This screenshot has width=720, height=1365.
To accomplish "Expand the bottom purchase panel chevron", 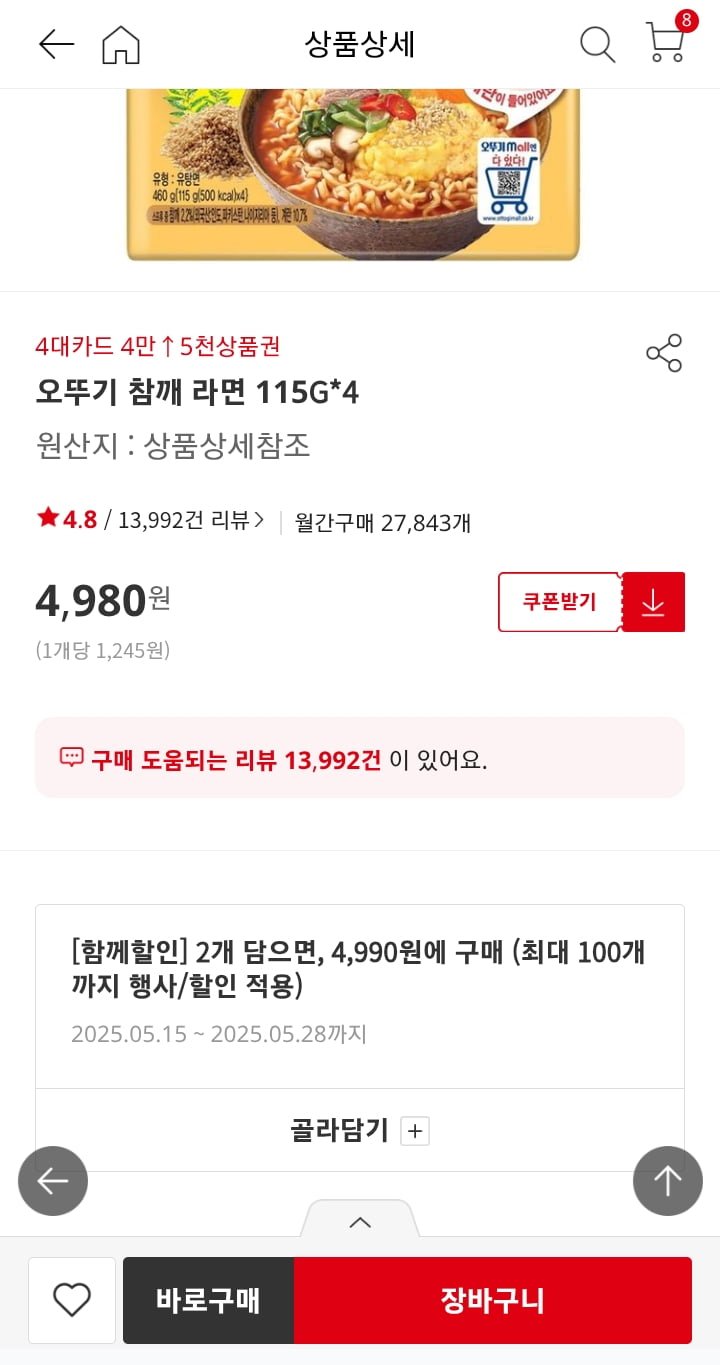I will (360, 1222).
